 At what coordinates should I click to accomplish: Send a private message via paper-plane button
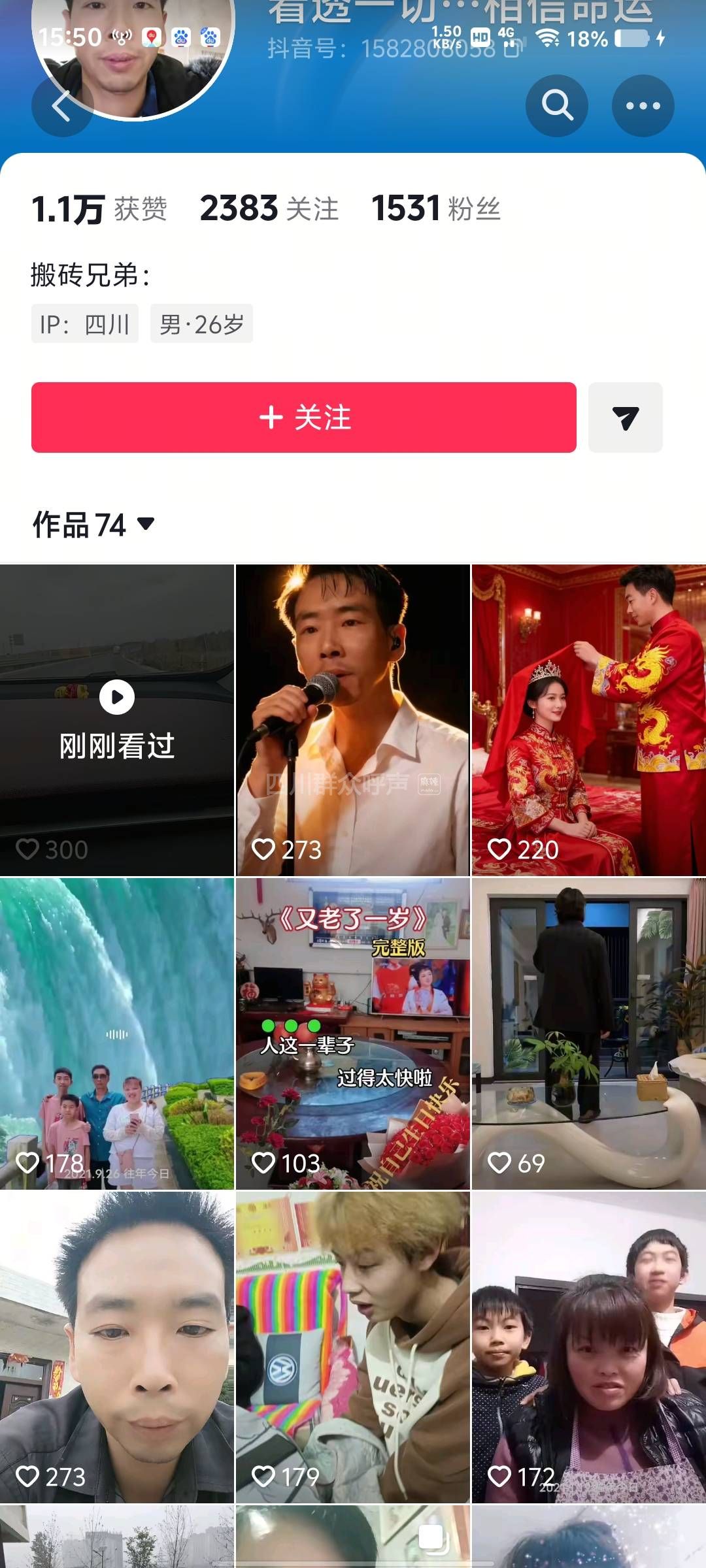pyautogui.click(x=625, y=417)
